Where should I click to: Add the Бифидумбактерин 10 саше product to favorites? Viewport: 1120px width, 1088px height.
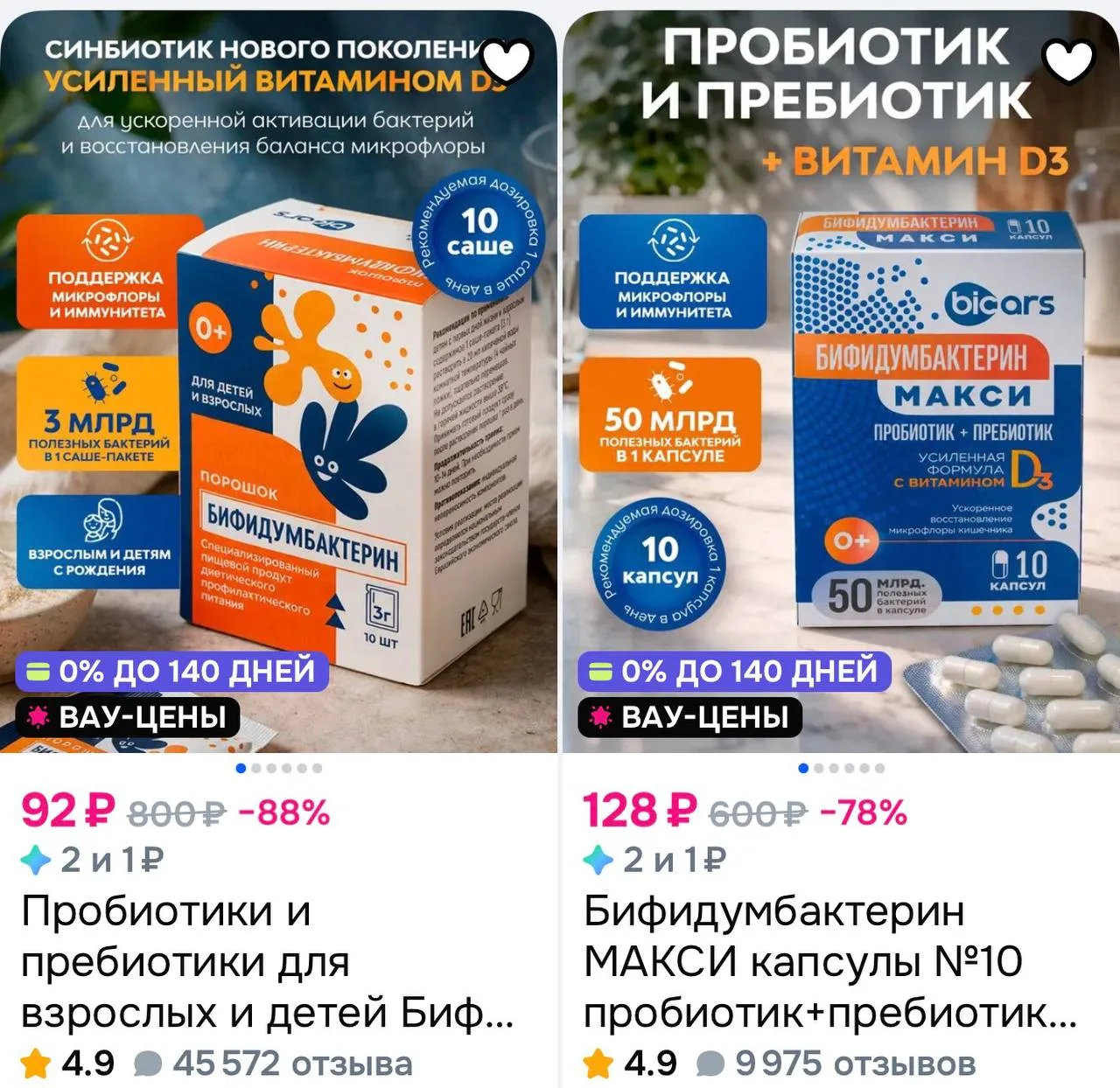tap(507, 61)
